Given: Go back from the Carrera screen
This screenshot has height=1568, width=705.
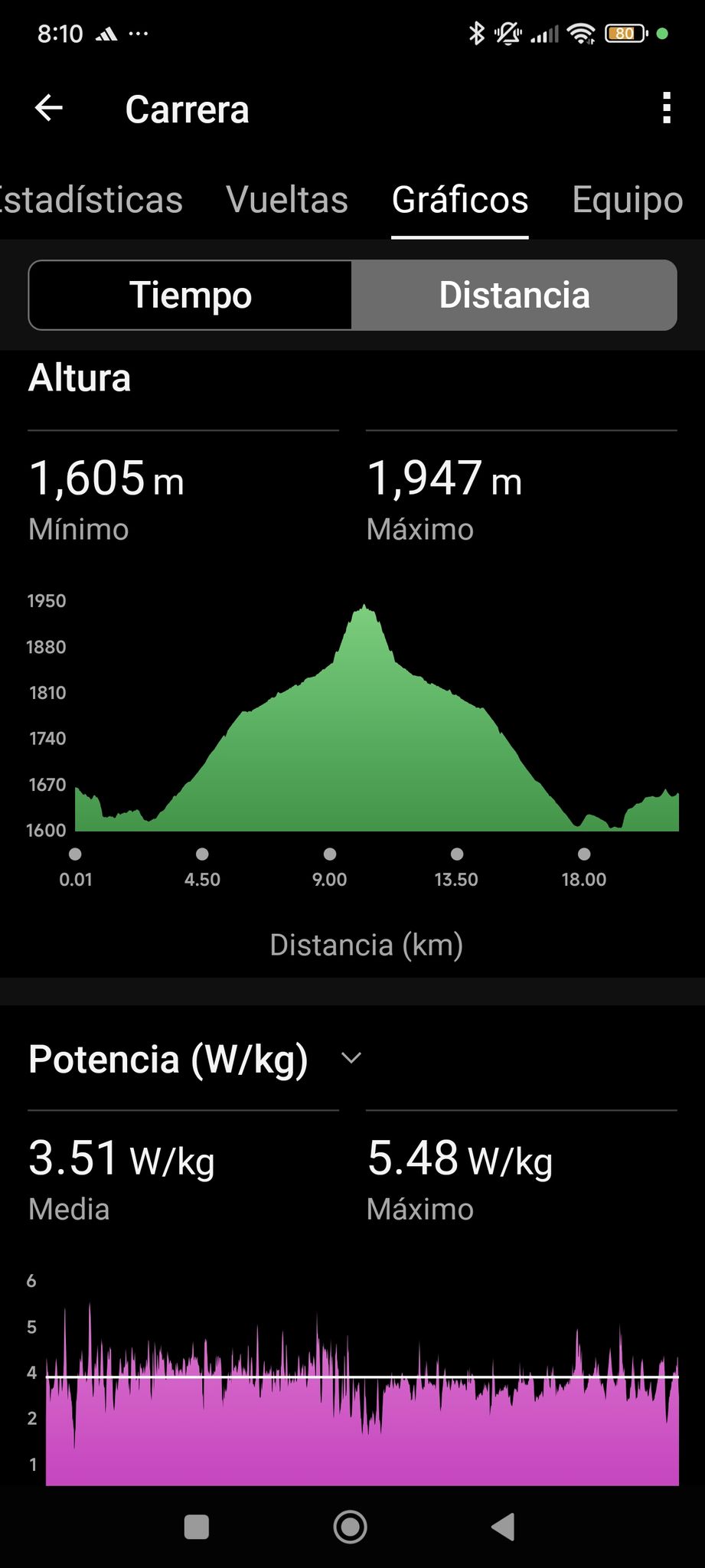Looking at the screenshot, I should point(49,108).
